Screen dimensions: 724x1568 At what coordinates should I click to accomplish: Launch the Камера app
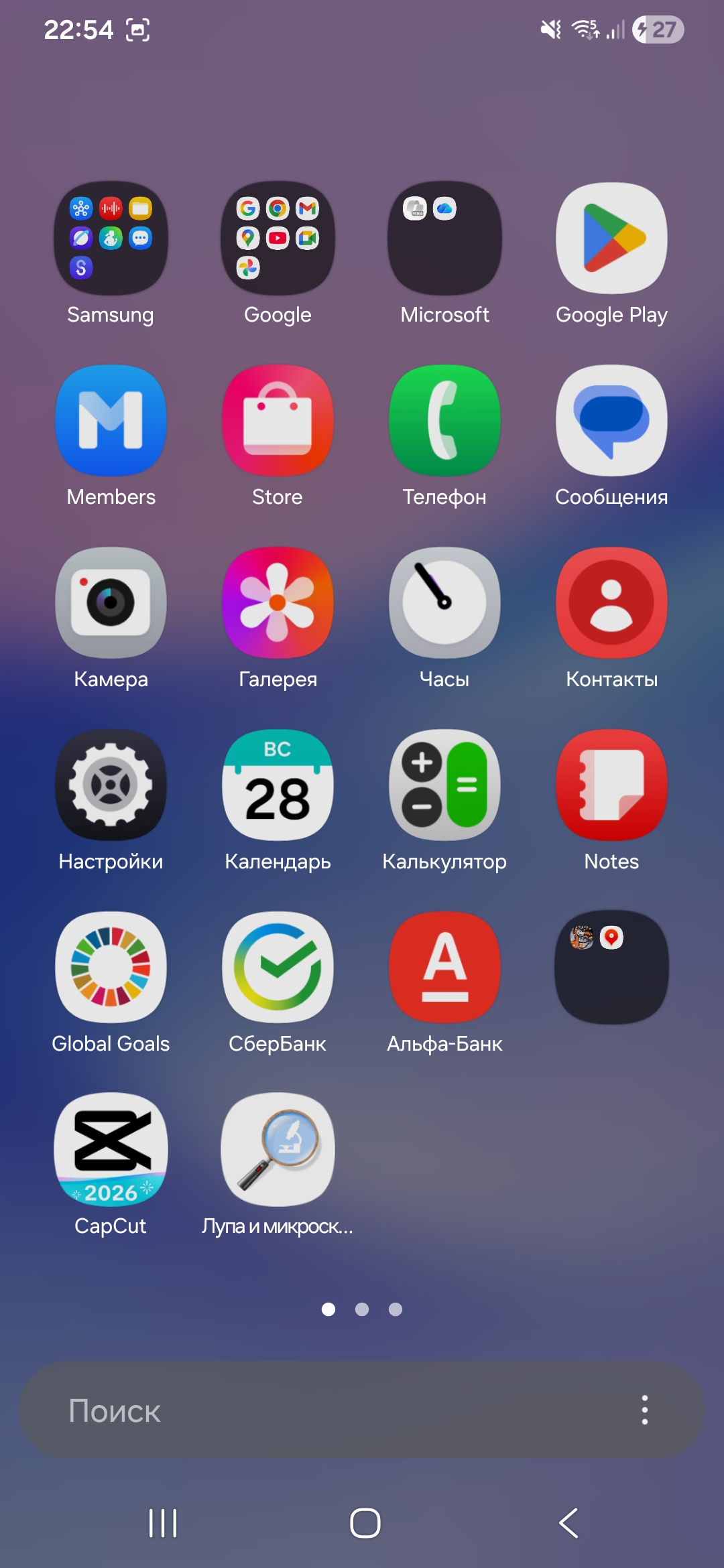click(x=111, y=603)
